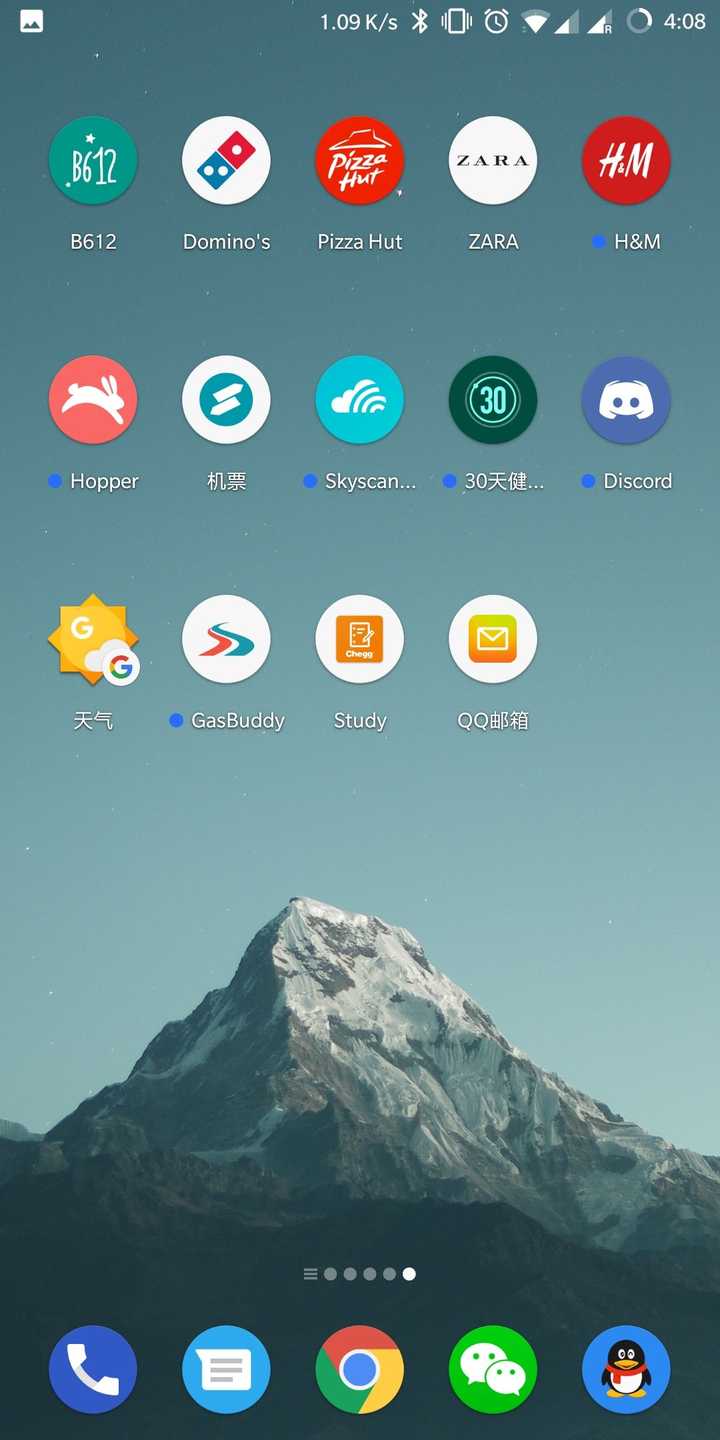Launch the Domino's app
The height and width of the screenshot is (1440, 720).
(226, 160)
